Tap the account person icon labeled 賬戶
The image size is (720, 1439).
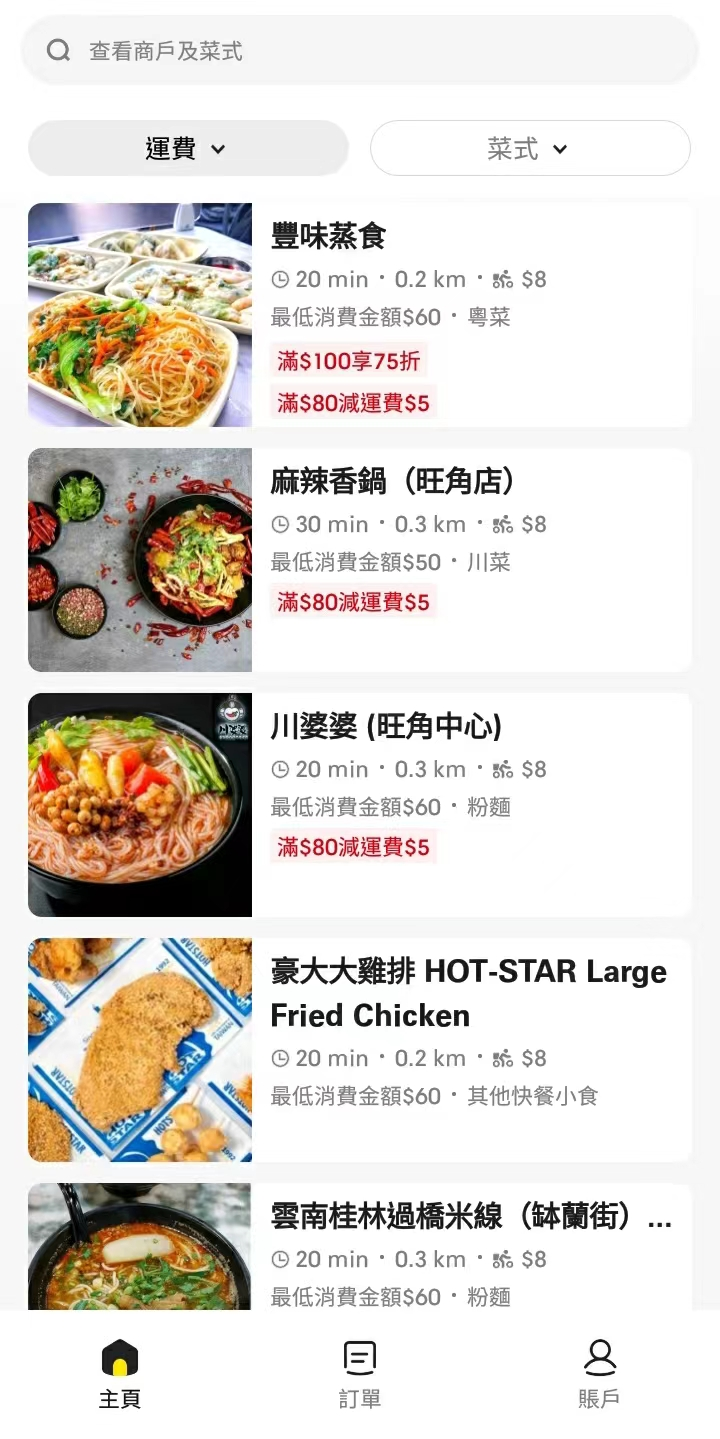click(600, 1357)
